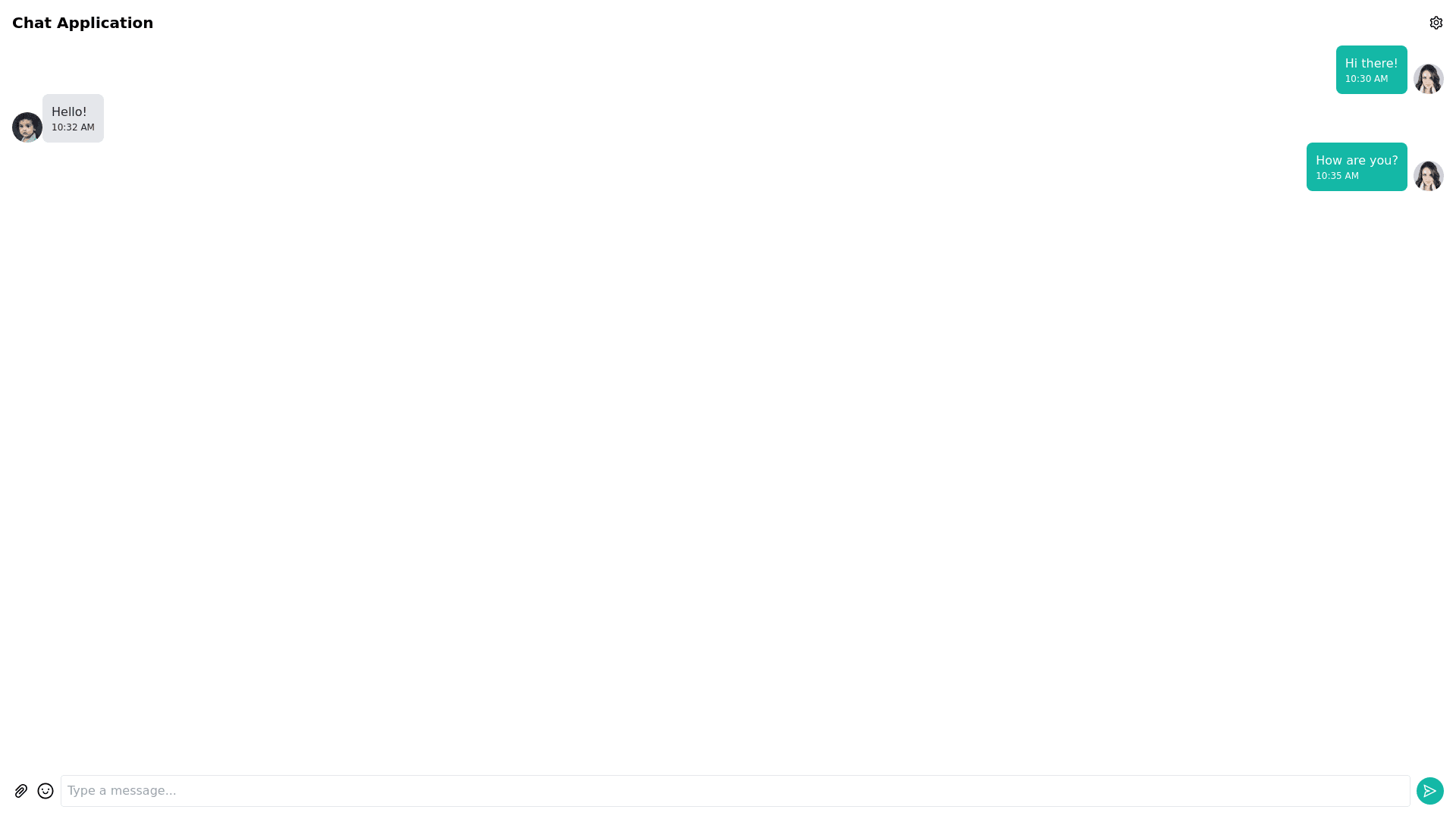Open the emoji picker
Screen dimensions: 1456x819
pyautogui.click(x=45, y=791)
